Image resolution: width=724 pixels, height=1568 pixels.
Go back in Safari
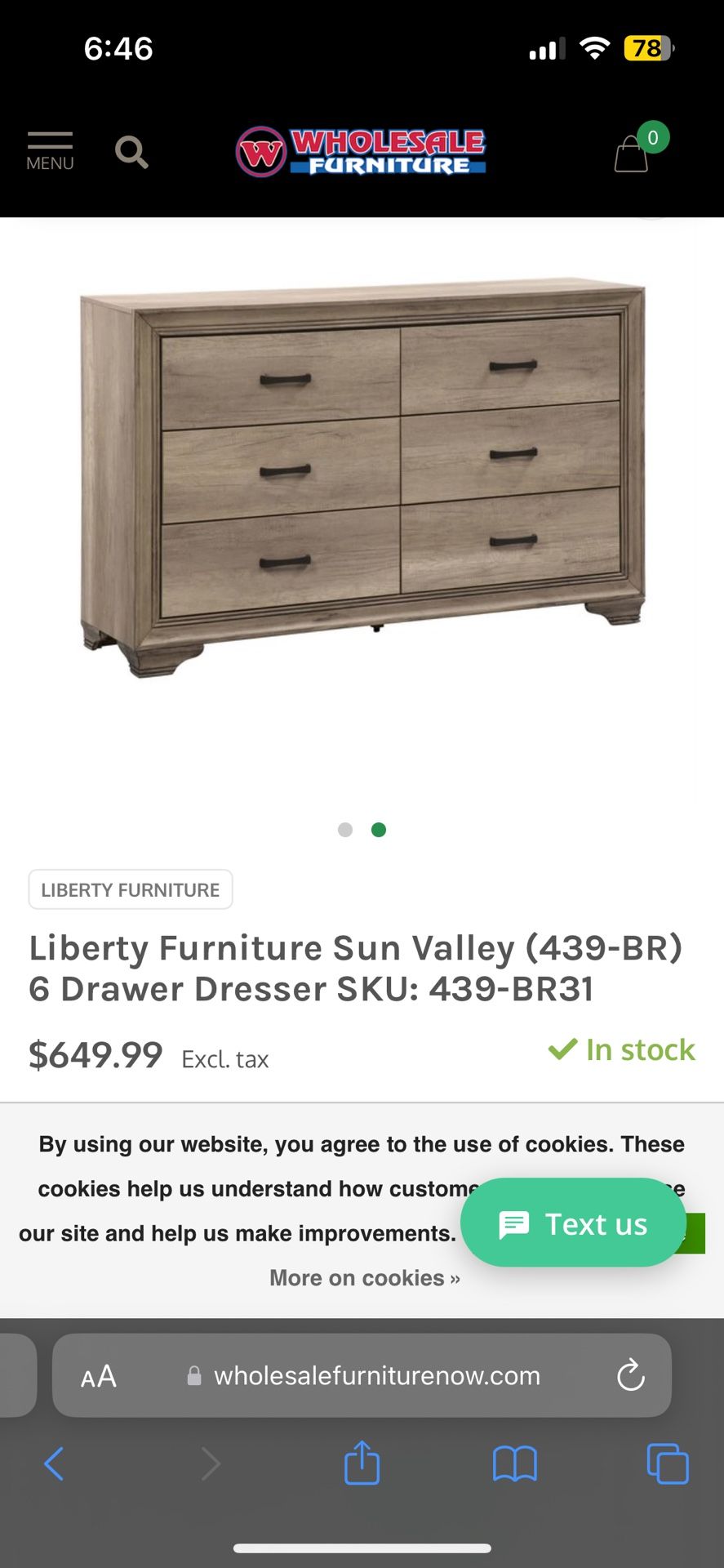click(x=54, y=1463)
